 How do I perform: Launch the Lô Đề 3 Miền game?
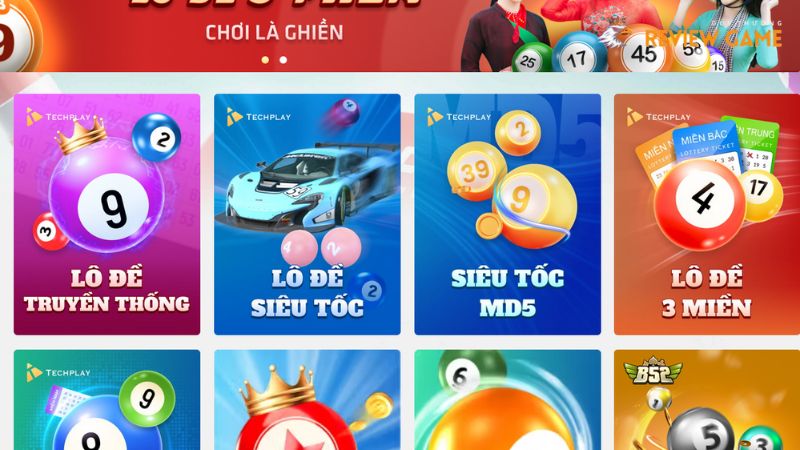pyautogui.click(x=706, y=214)
